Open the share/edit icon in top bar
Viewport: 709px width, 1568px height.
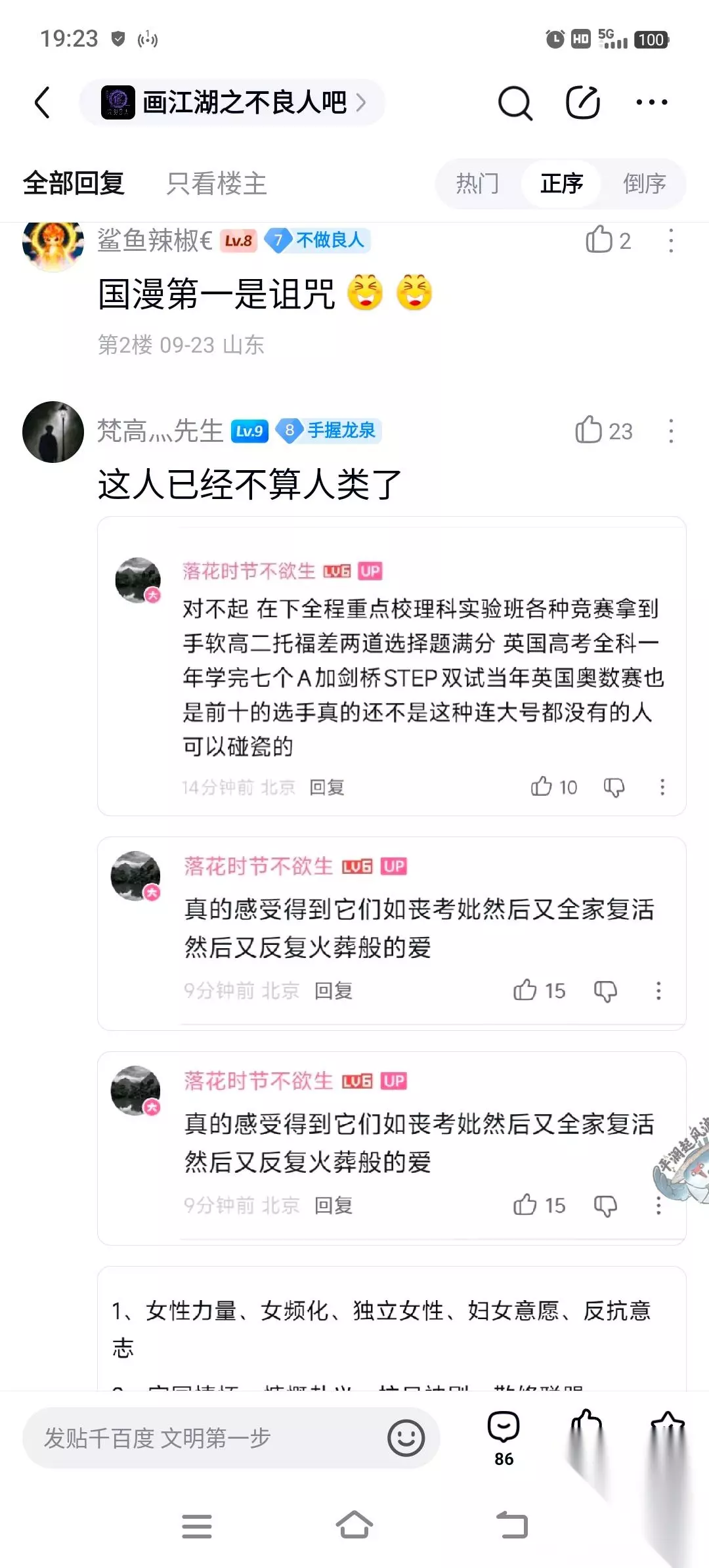(x=583, y=102)
